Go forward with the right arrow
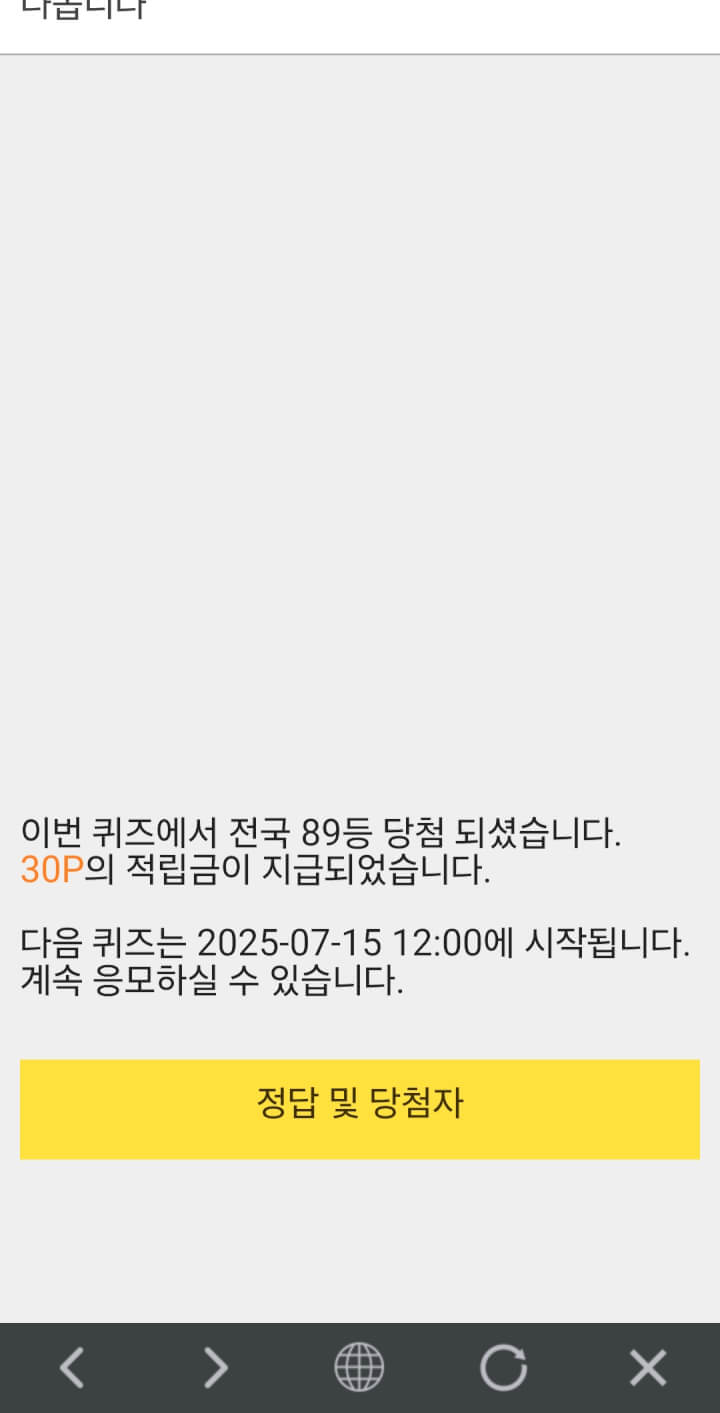720x1413 pixels. pos(216,1367)
